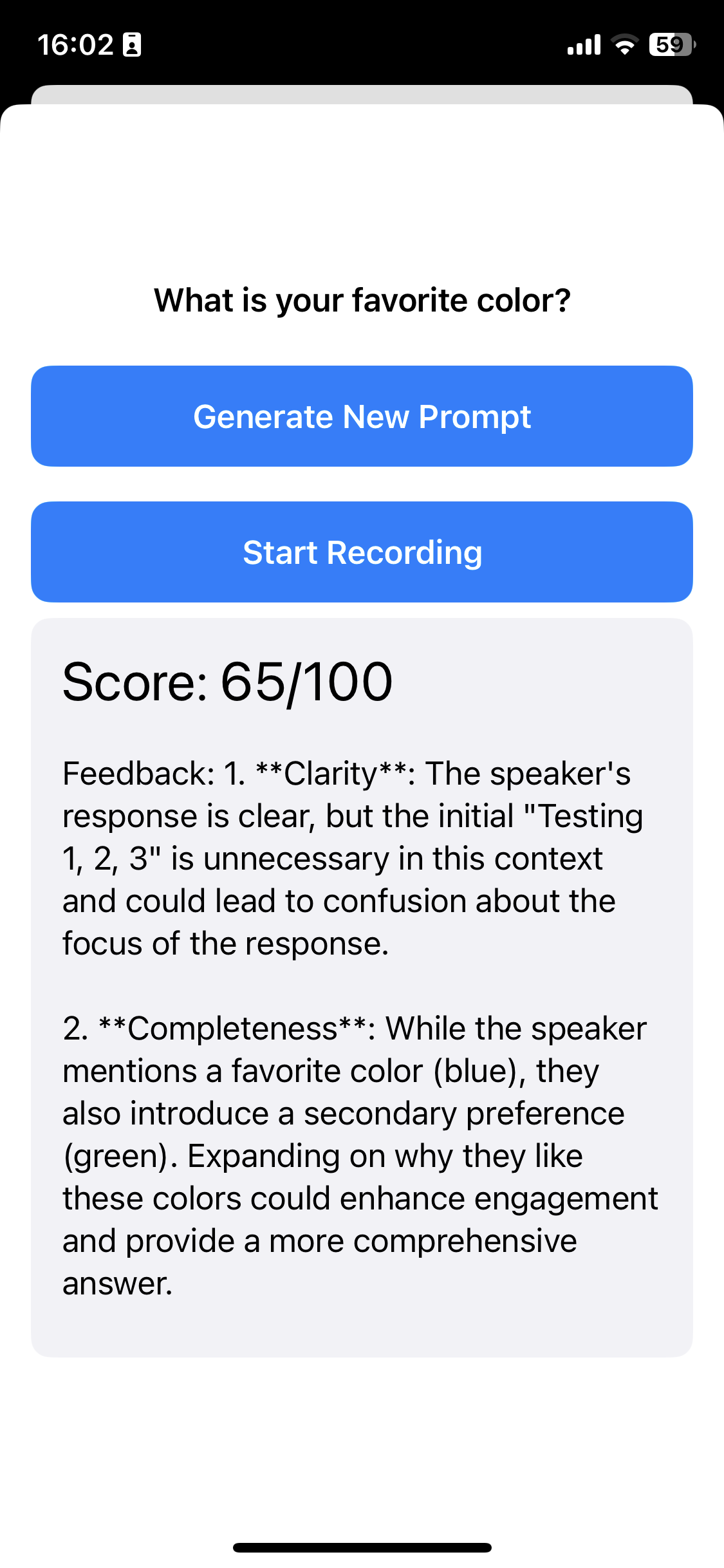Start Recording your answer
Viewport: 724px width, 1568px height.
(362, 552)
